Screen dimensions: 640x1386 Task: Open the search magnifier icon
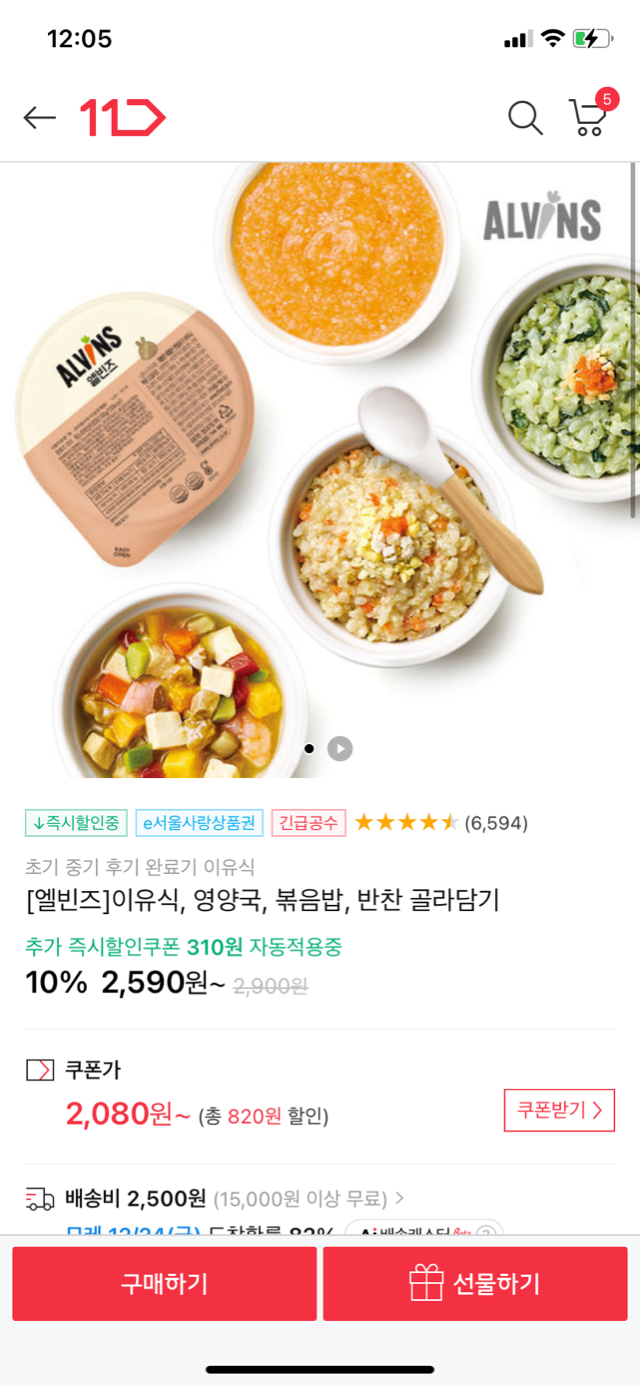point(525,118)
